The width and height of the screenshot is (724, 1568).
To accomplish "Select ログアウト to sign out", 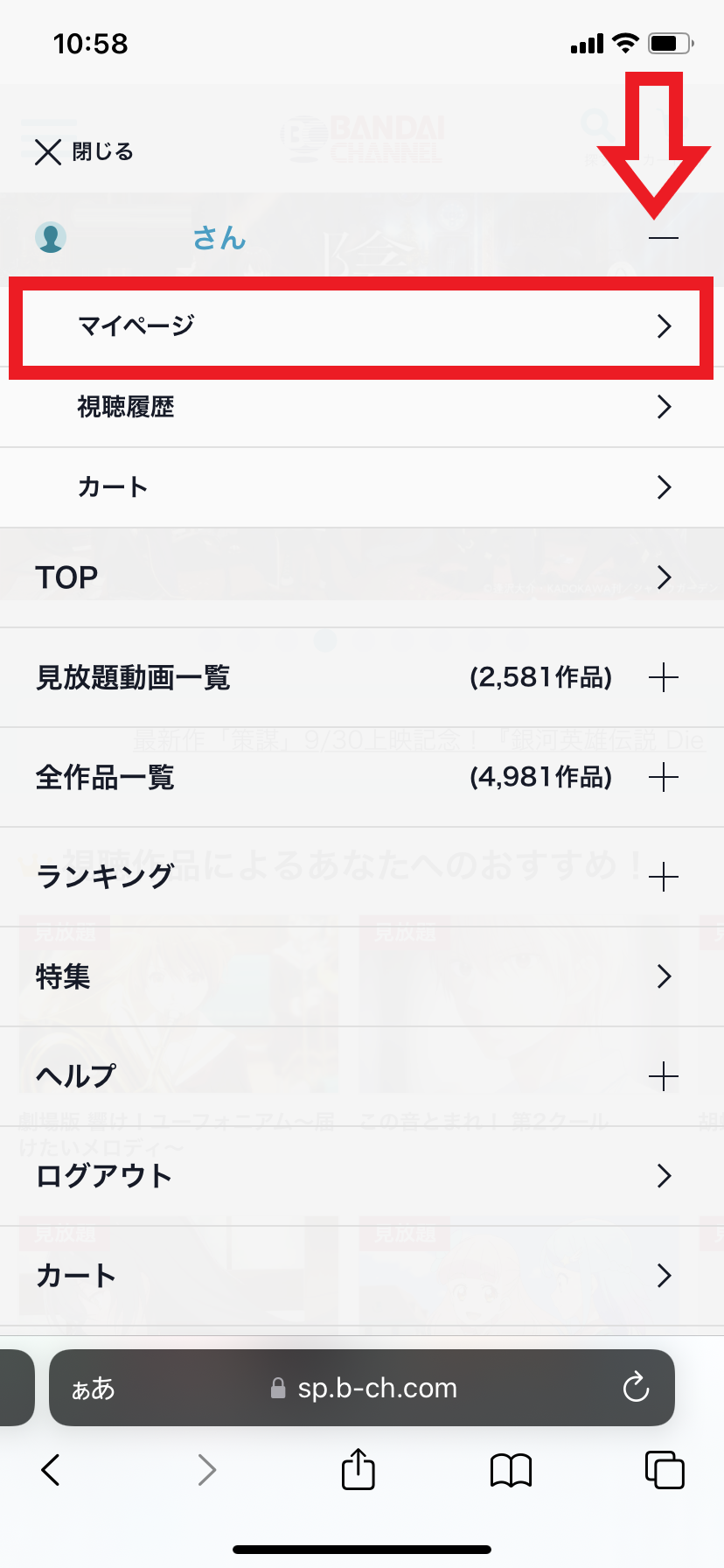I will [361, 1176].
